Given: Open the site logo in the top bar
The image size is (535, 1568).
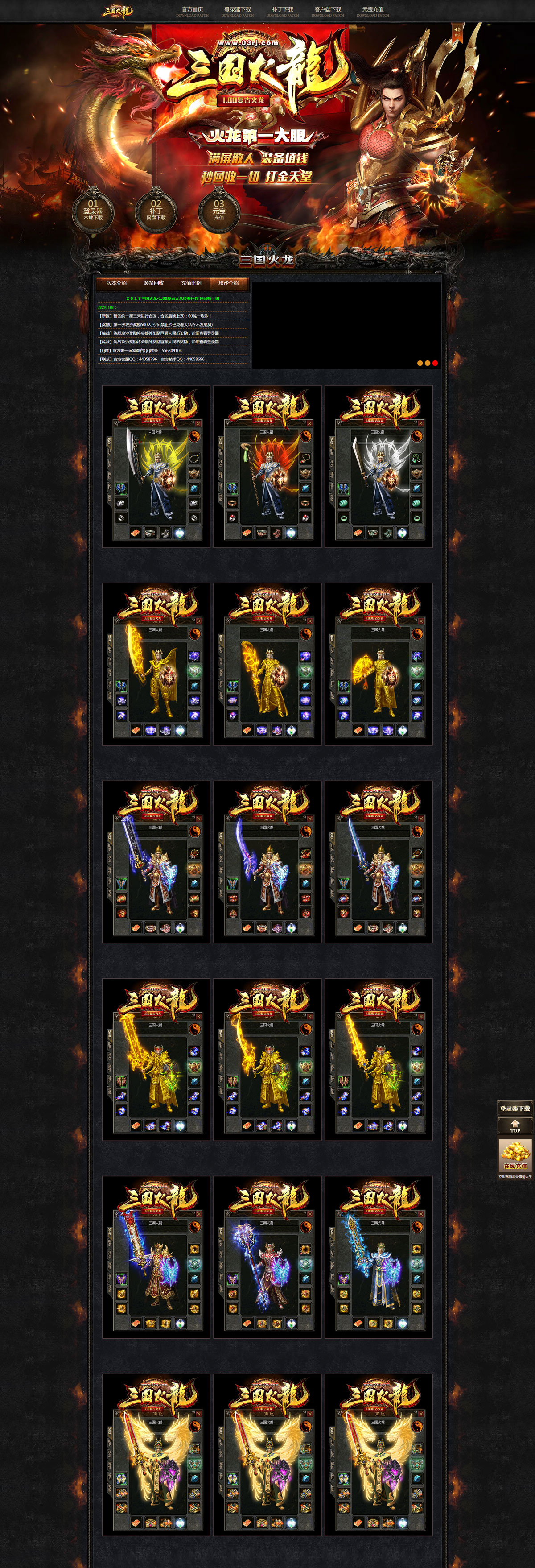Looking at the screenshot, I should tap(117, 11).
